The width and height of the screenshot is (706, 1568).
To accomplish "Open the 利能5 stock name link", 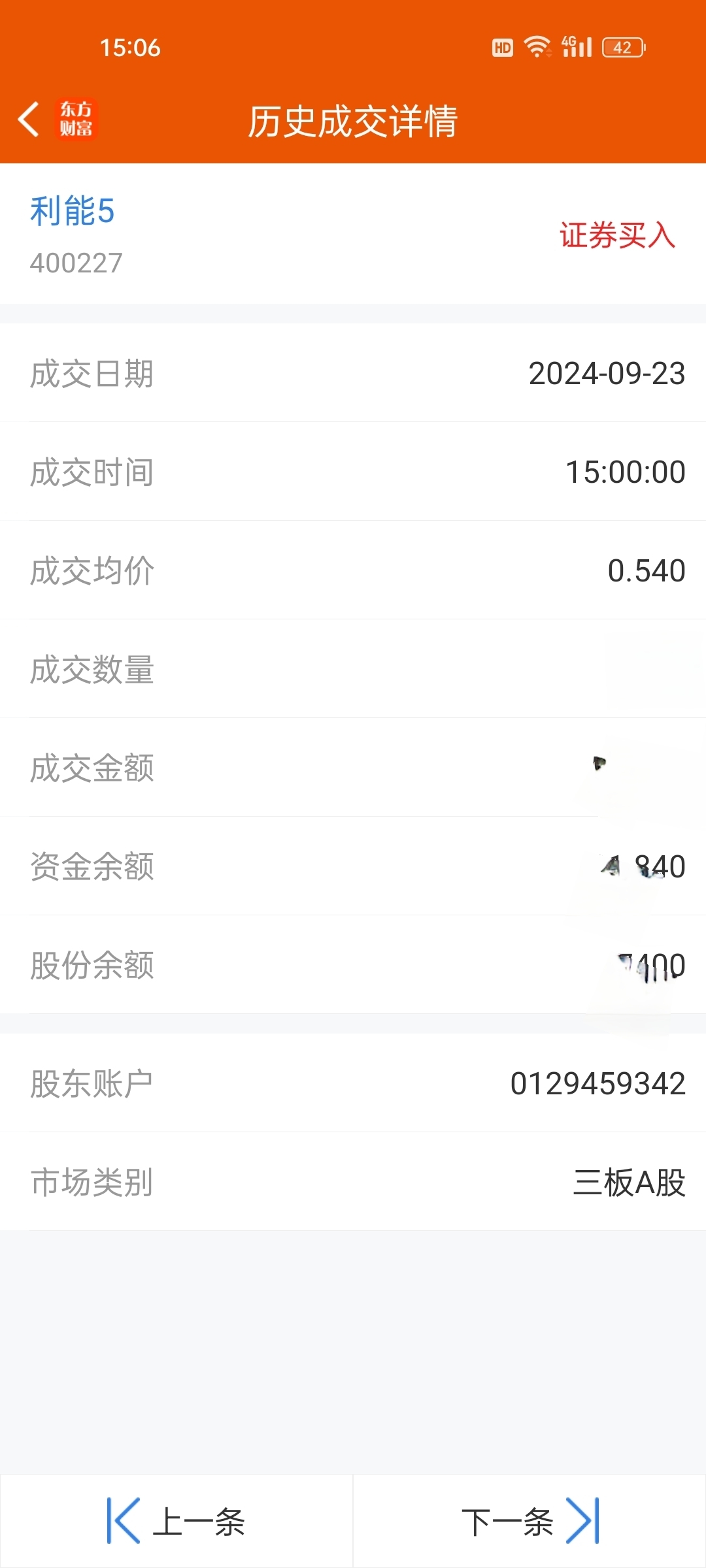I will 72,211.
